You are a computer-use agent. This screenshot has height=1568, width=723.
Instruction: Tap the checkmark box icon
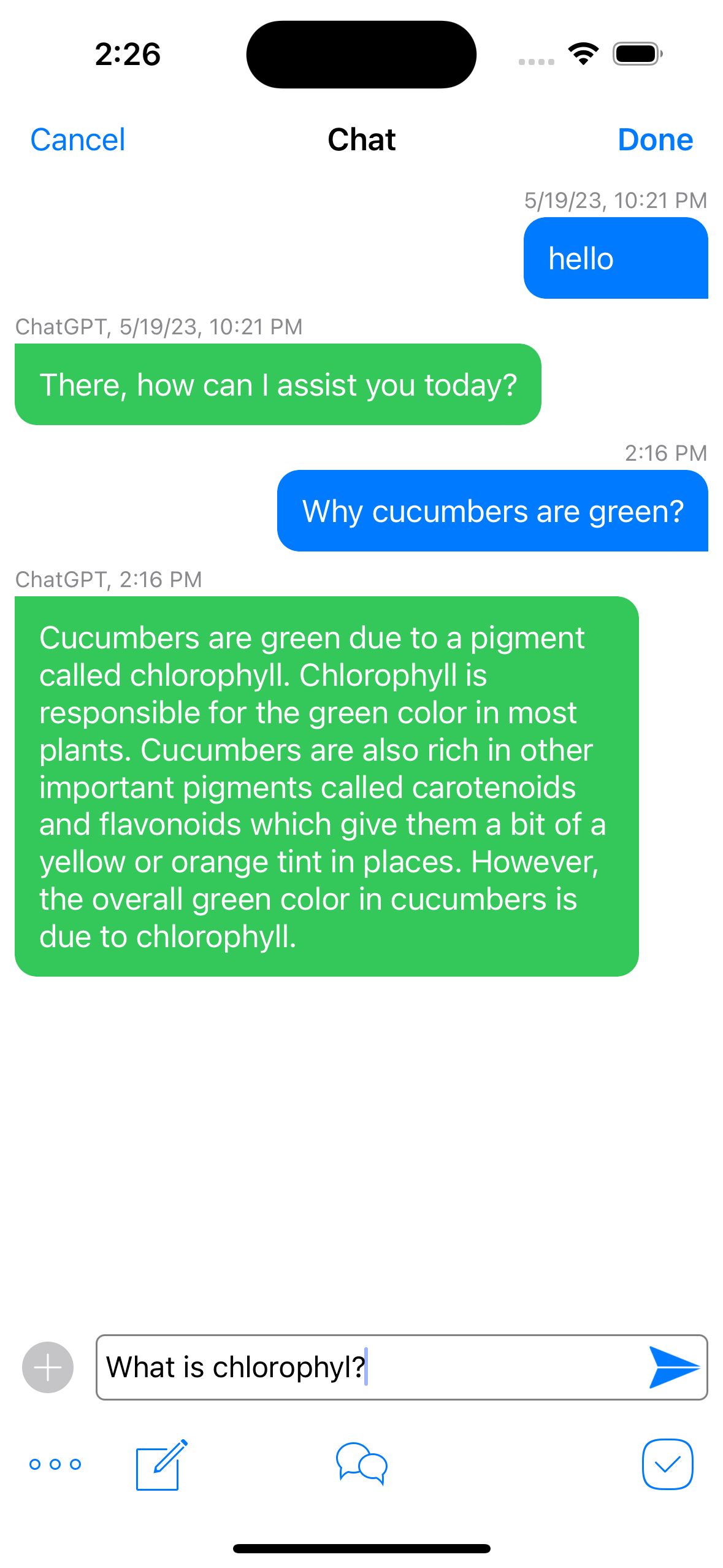click(668, 1464)
